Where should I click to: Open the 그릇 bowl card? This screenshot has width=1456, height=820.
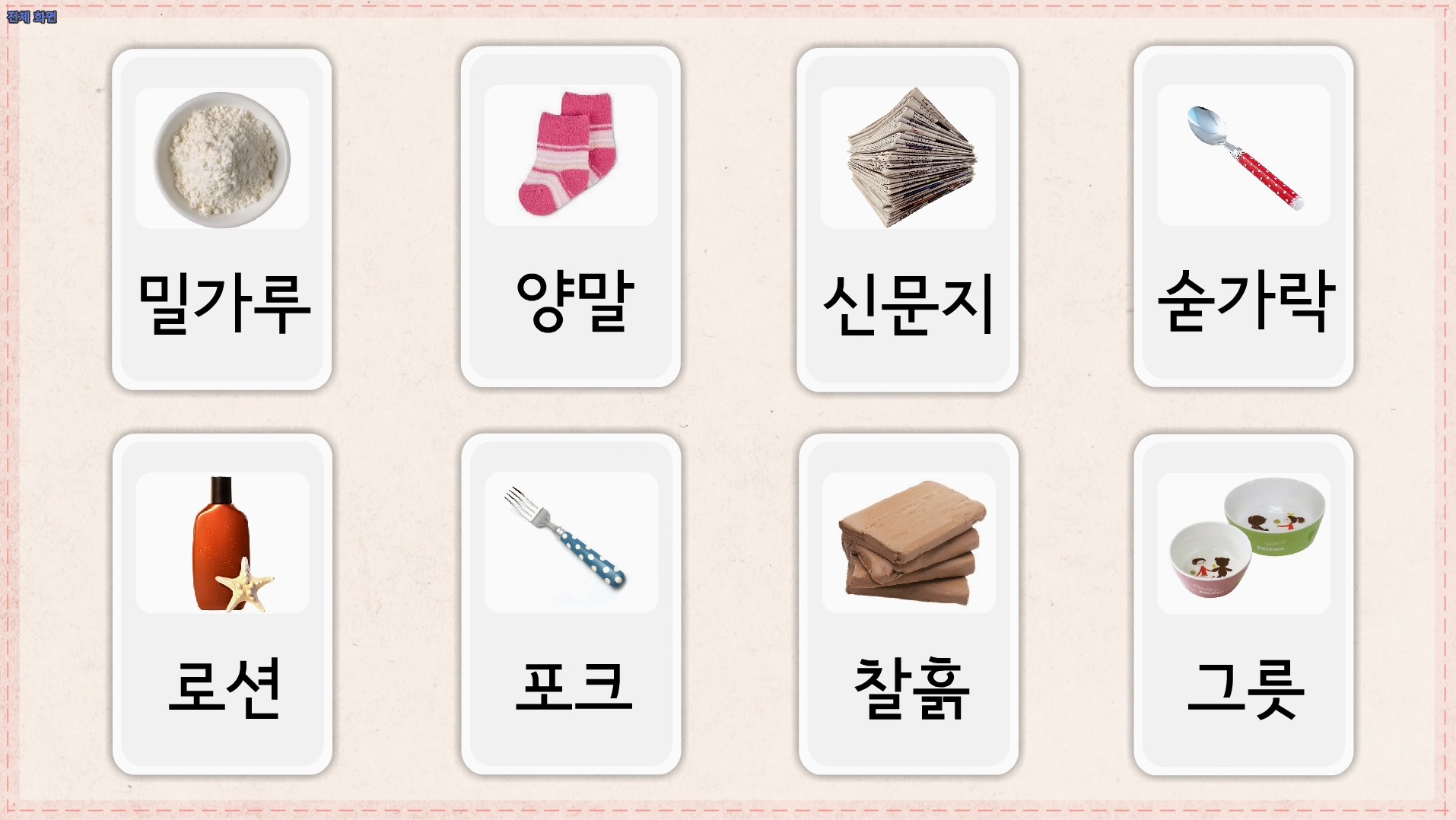1244,605
